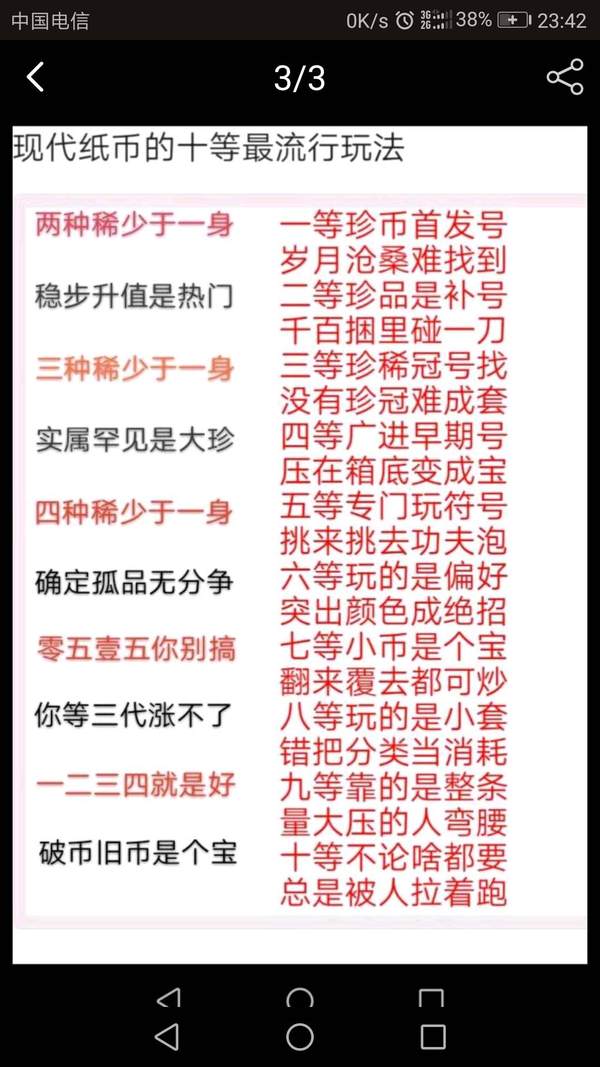Tap the system back triangle
The image size is (600, 1067).
coord(167,1036)
